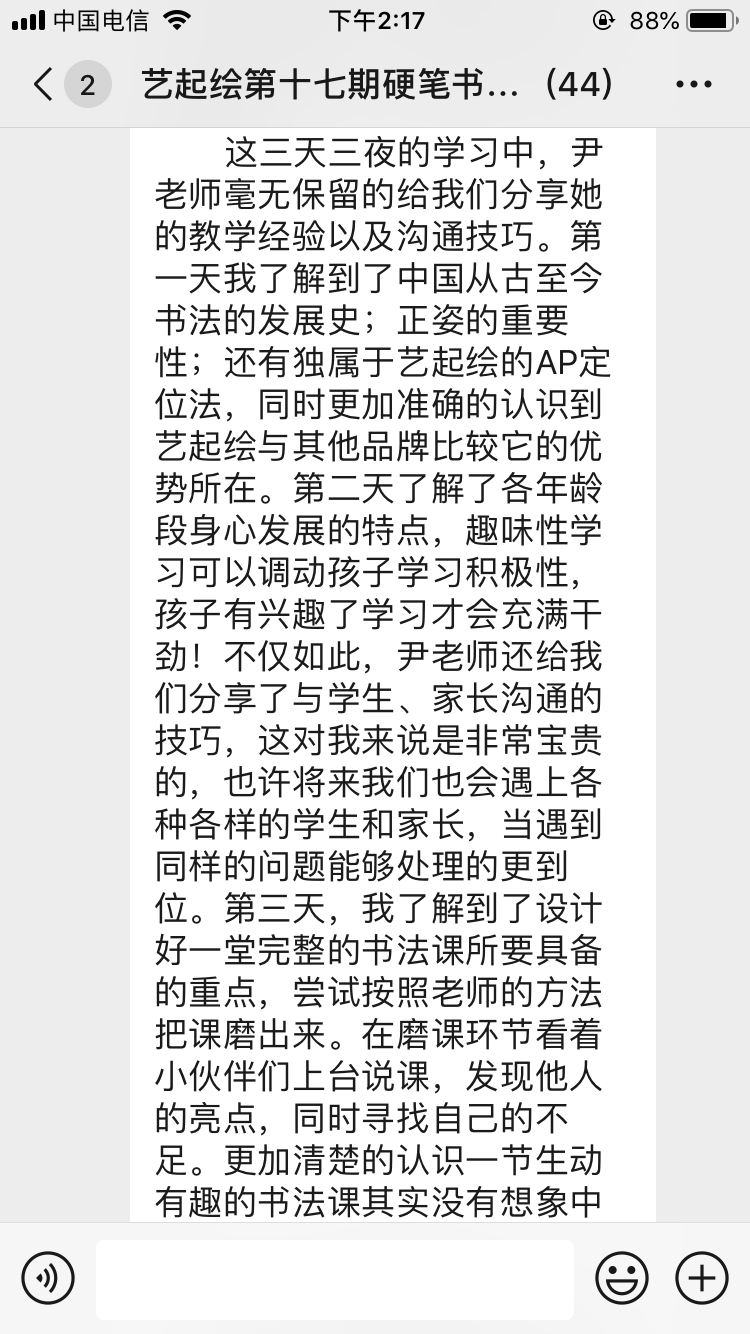Viewport: 750px width, 1334px height.
Task: Open the plus attachments menu
Action: [x=702, y=1278]
